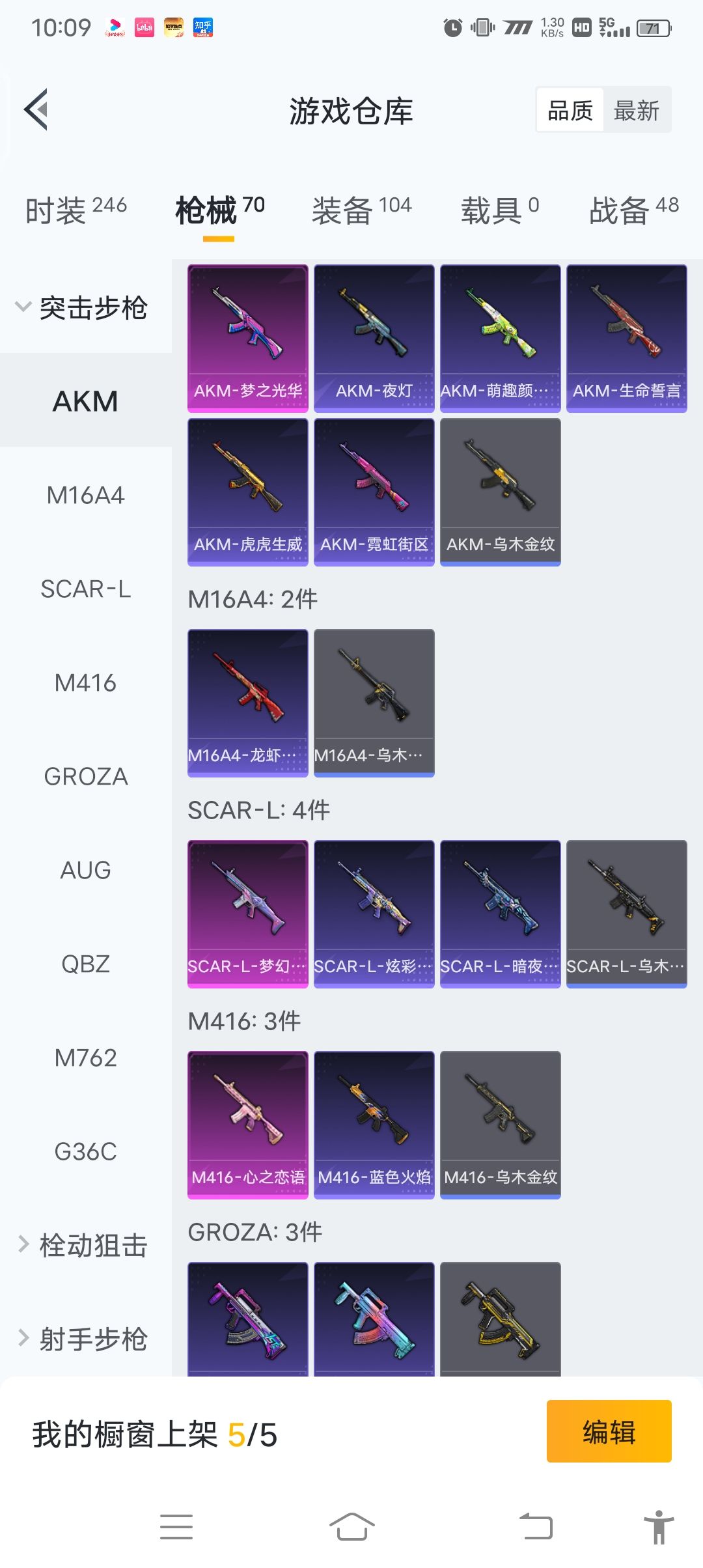703x1568 pixels.
Task: Open the 装备 category tab
Action: [361, 210]
